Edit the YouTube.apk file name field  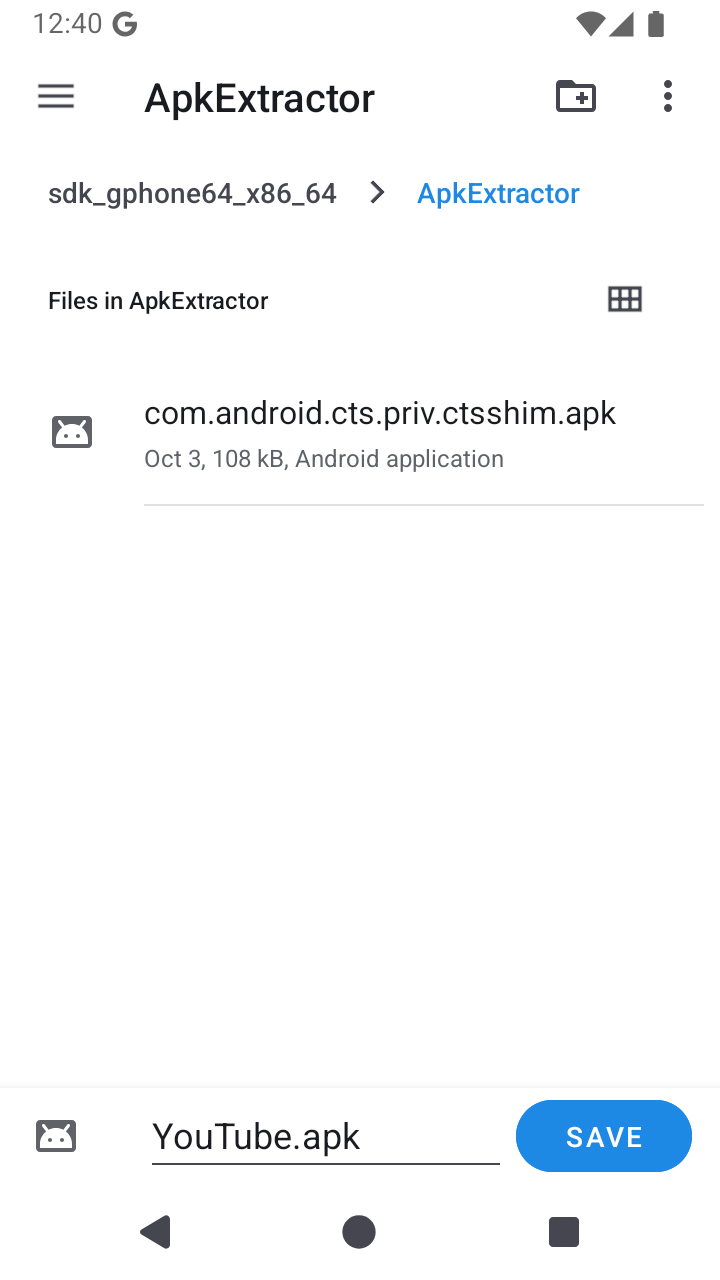[x=325, y=1137]
